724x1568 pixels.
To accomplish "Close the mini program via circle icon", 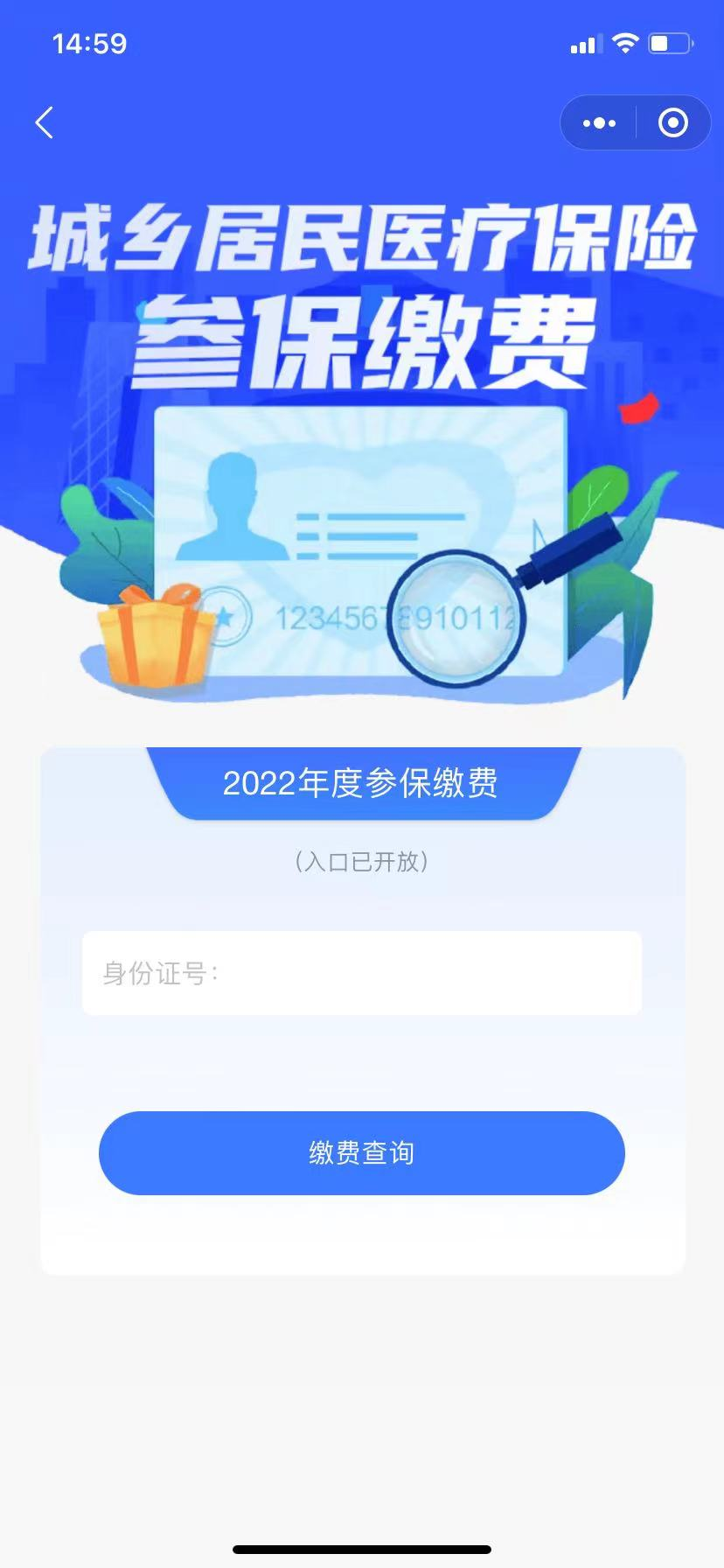I will 672,123.
